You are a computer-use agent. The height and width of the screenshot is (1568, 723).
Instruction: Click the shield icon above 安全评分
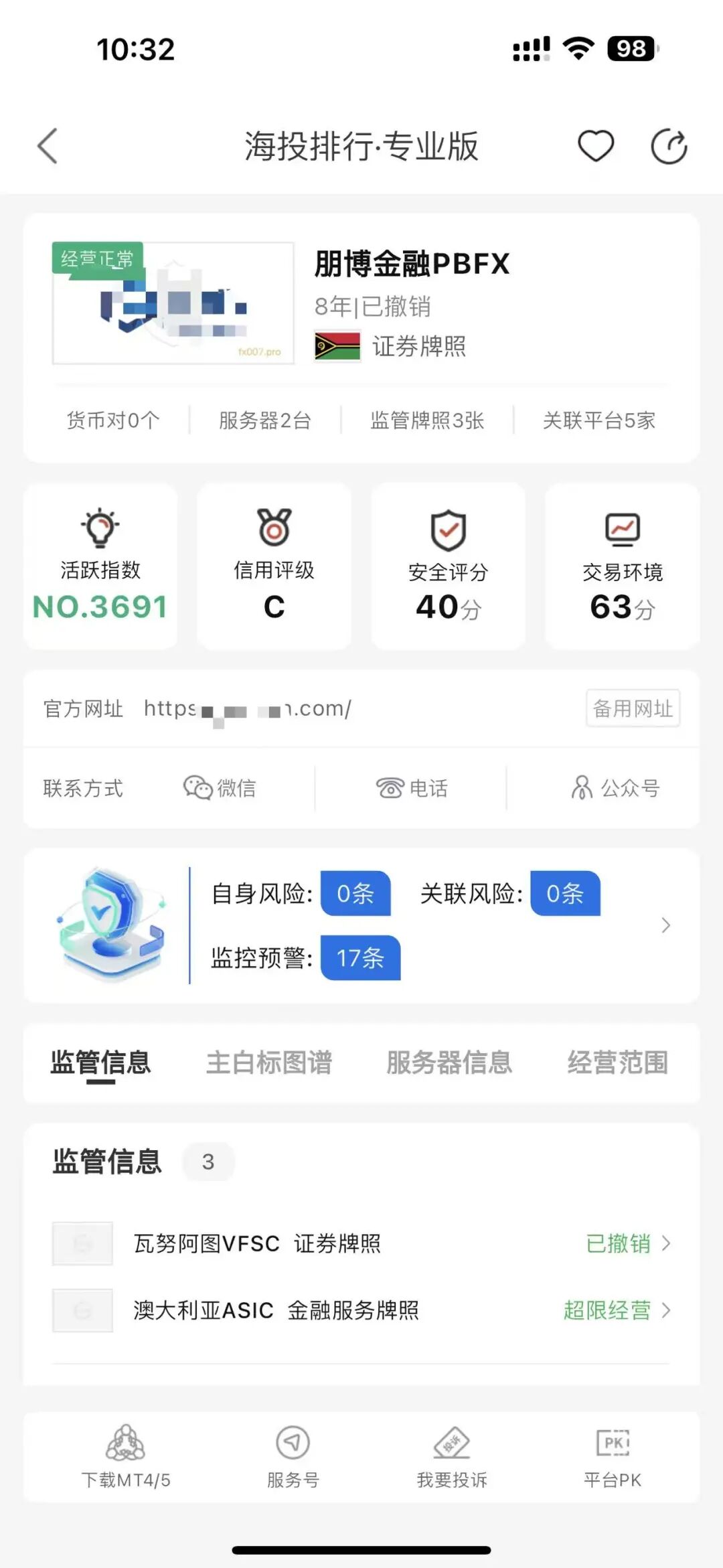(447, 531)
